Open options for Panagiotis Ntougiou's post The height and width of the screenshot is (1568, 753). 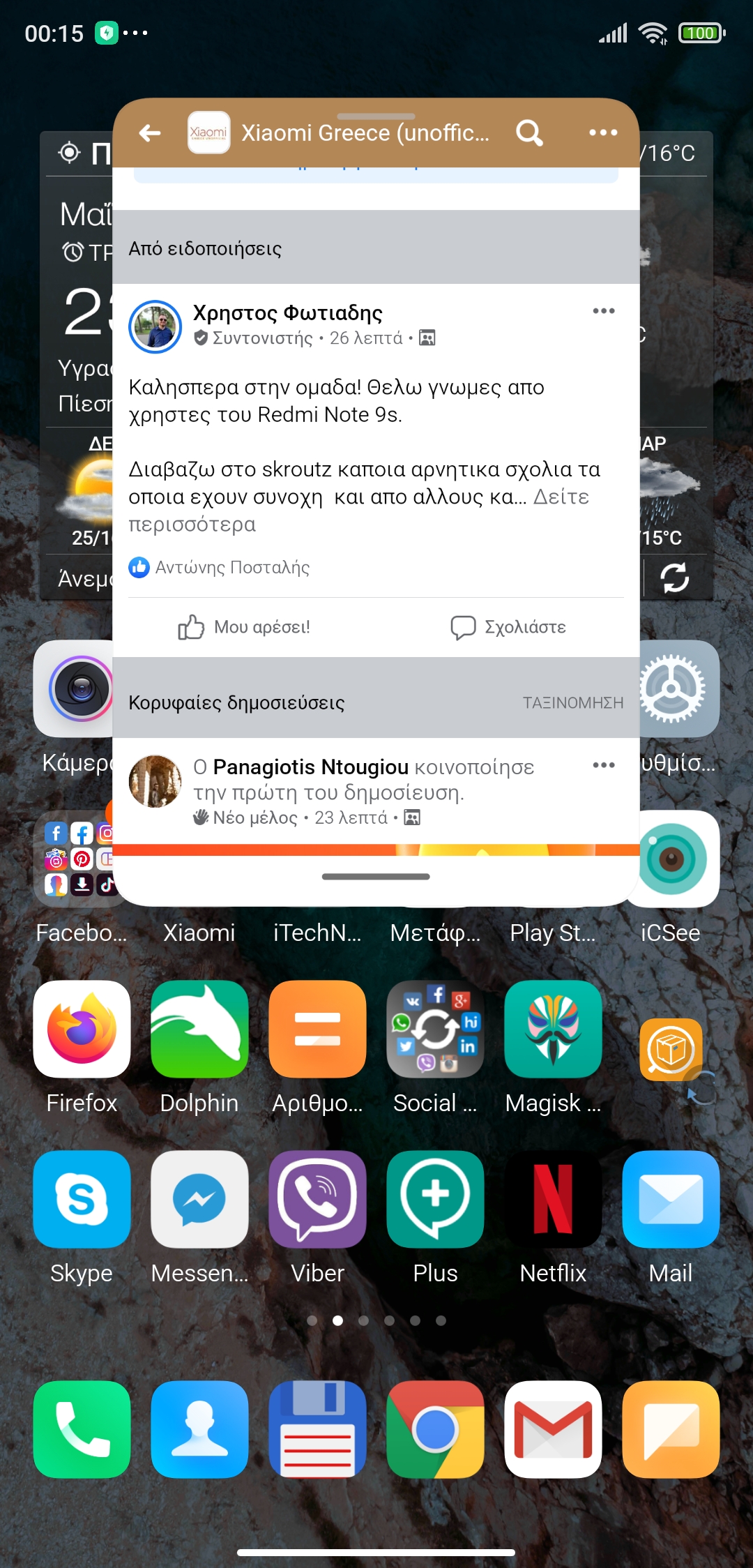(603, 765)
